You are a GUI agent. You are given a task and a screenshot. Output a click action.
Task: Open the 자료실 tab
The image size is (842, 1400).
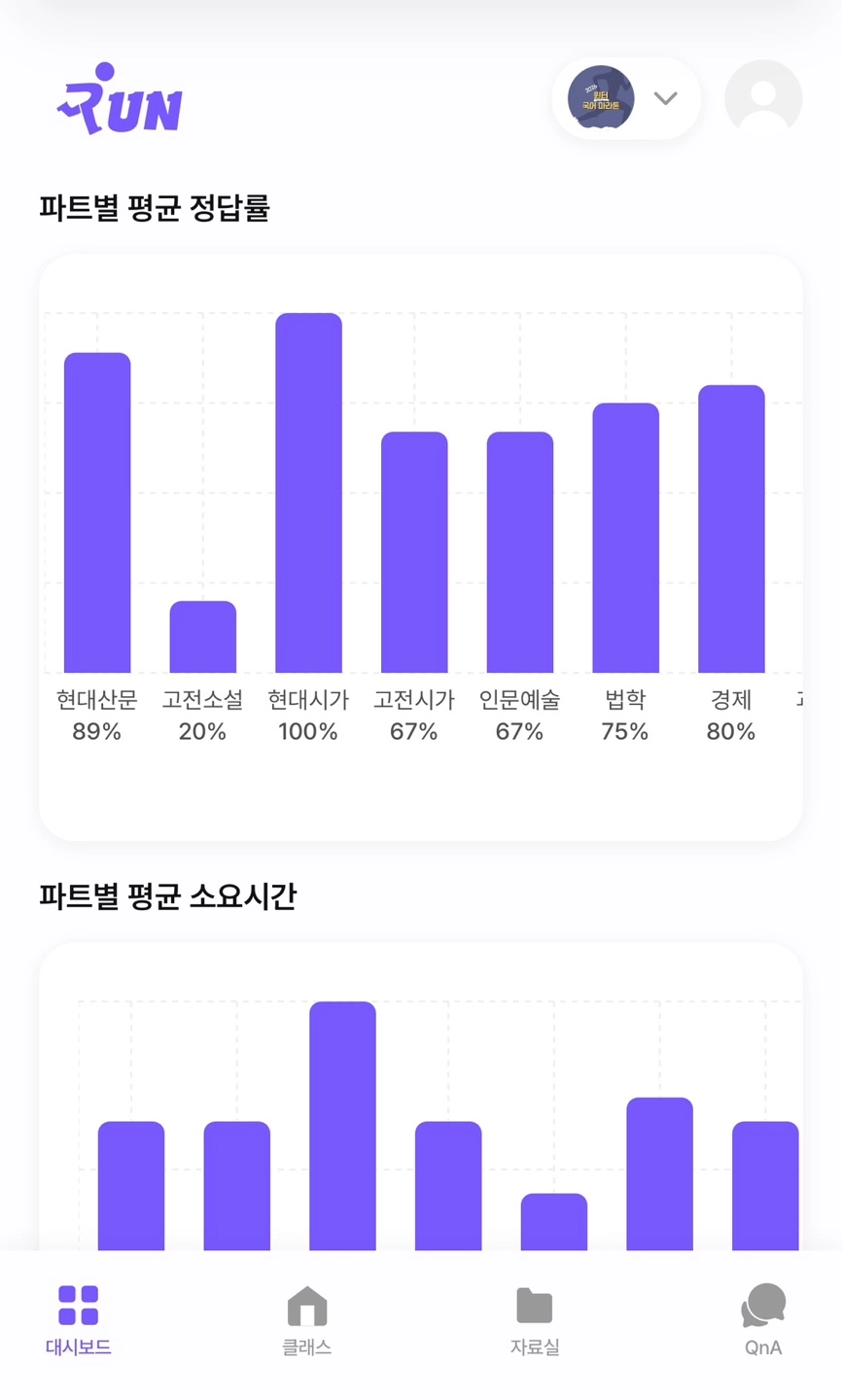point(535,1320)
